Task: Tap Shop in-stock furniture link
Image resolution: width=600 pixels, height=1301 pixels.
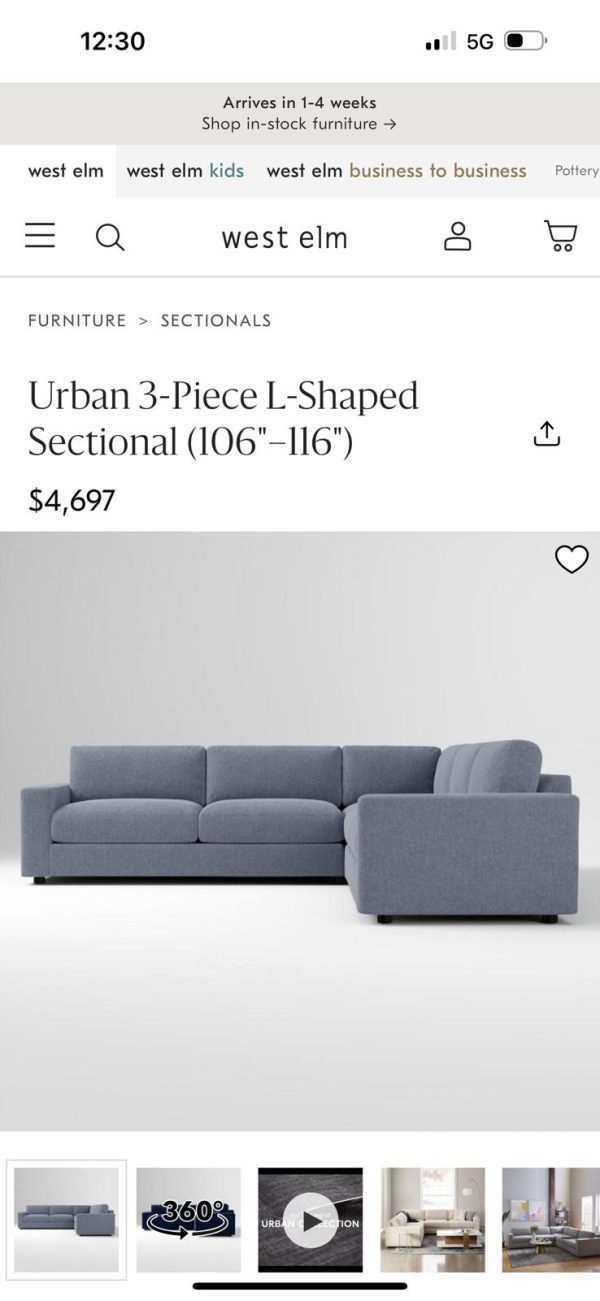Action: pos(299,124)
